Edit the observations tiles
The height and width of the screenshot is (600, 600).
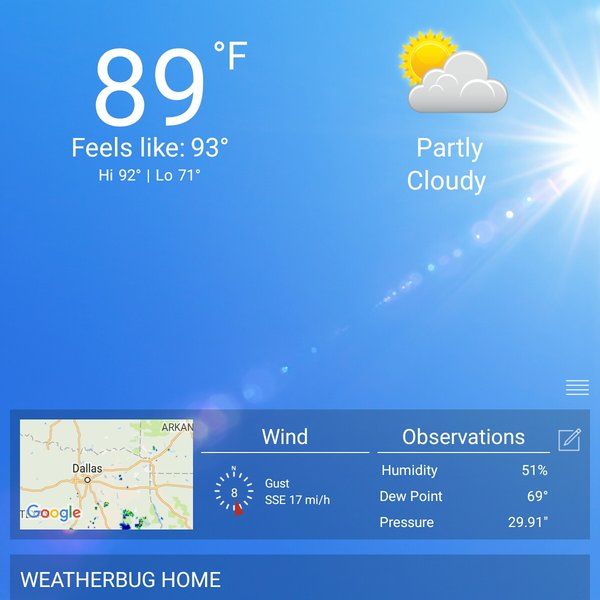(x=569, y=439)
